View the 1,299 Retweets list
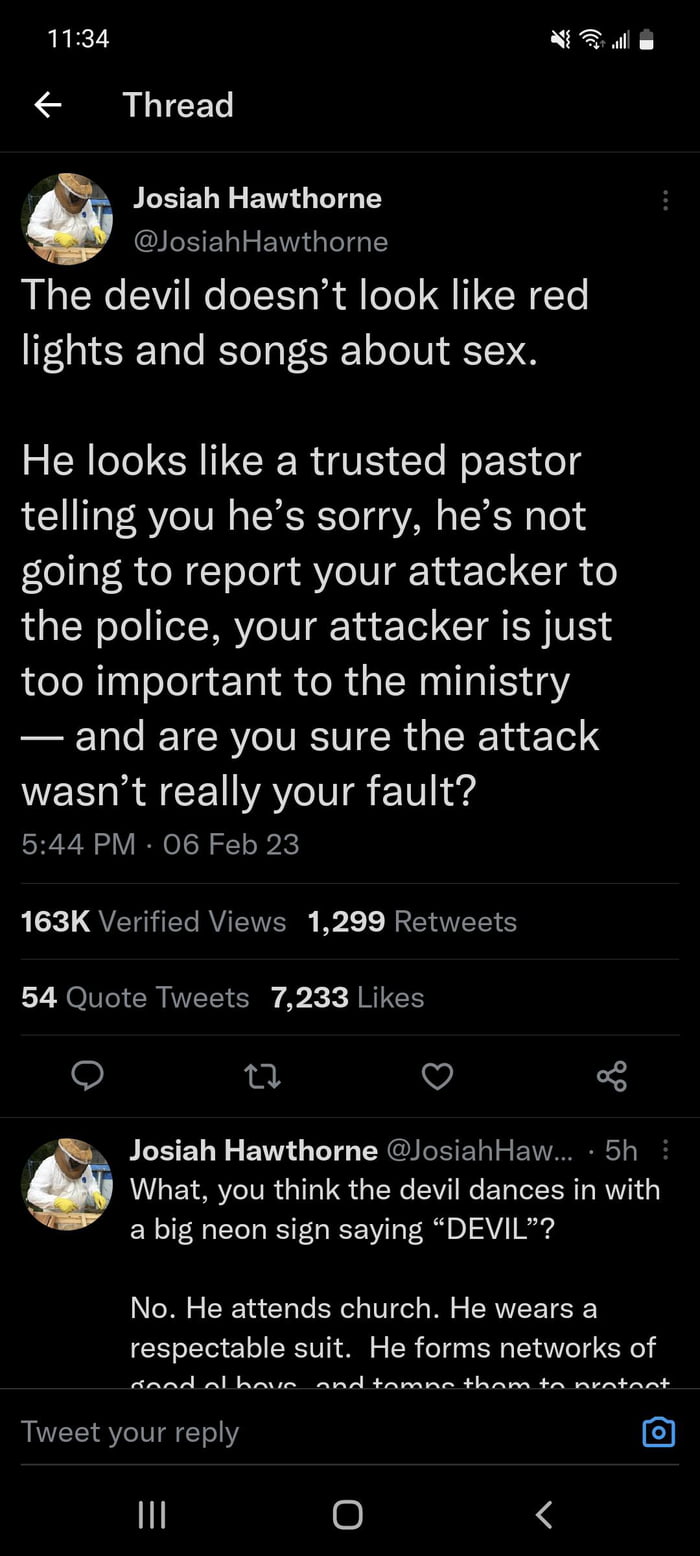 [412, 921]
